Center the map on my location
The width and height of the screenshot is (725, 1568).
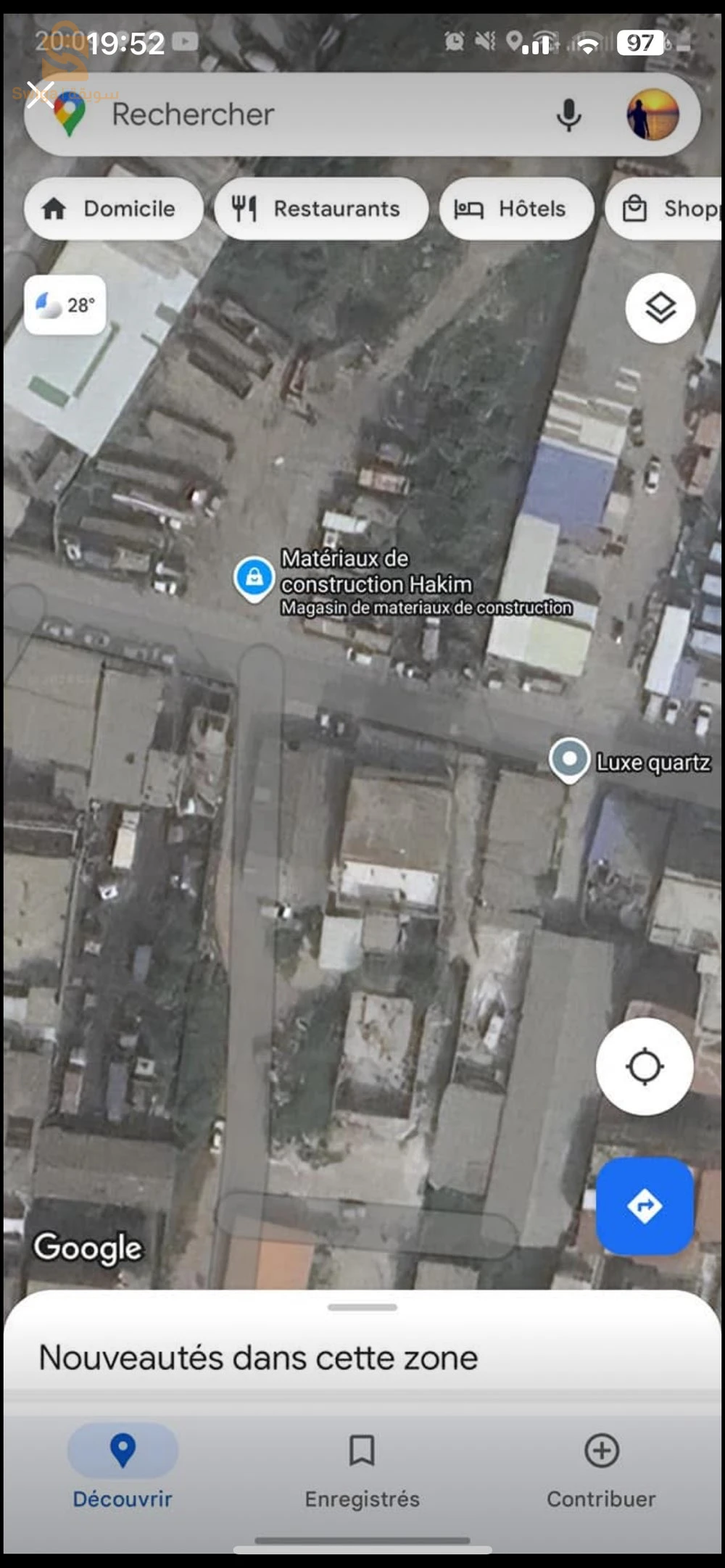(645, 1066)
